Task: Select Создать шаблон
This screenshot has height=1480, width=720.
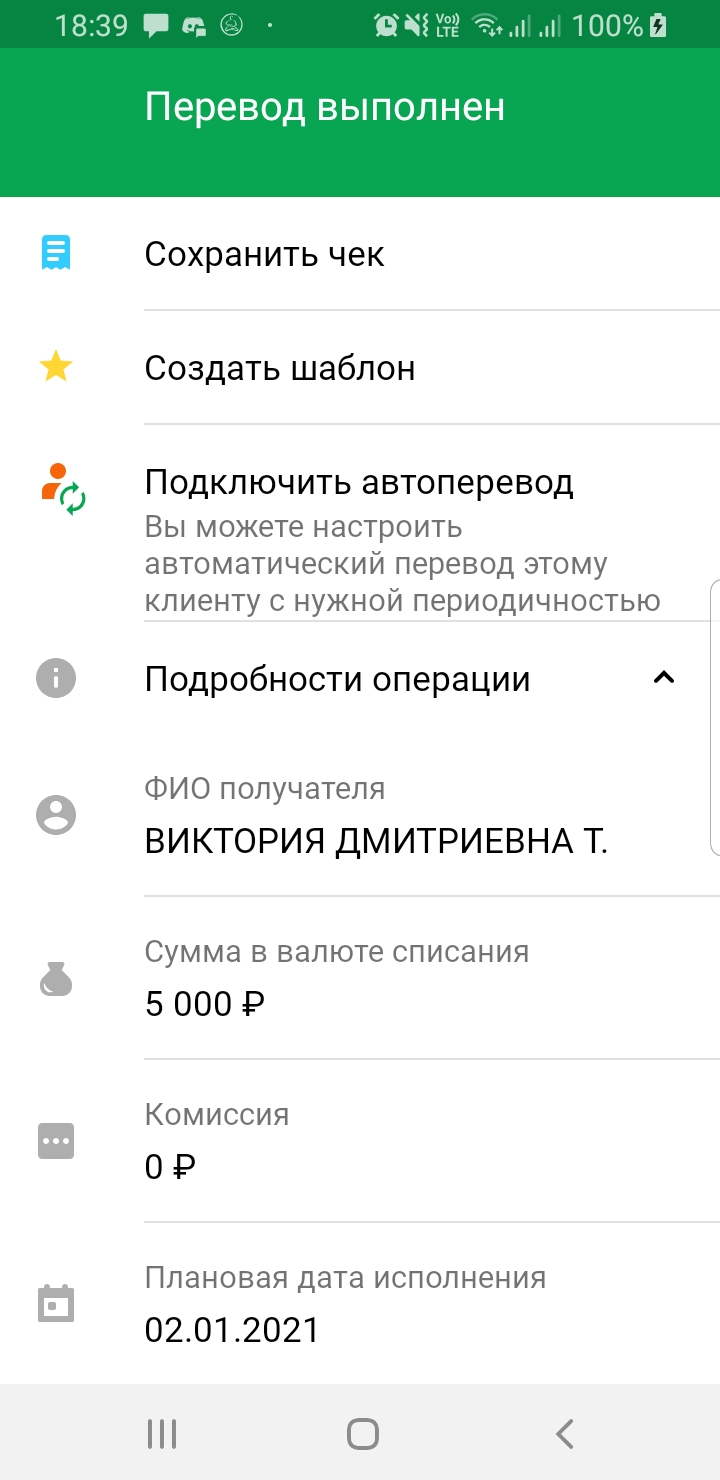Action: pos(360,368)
